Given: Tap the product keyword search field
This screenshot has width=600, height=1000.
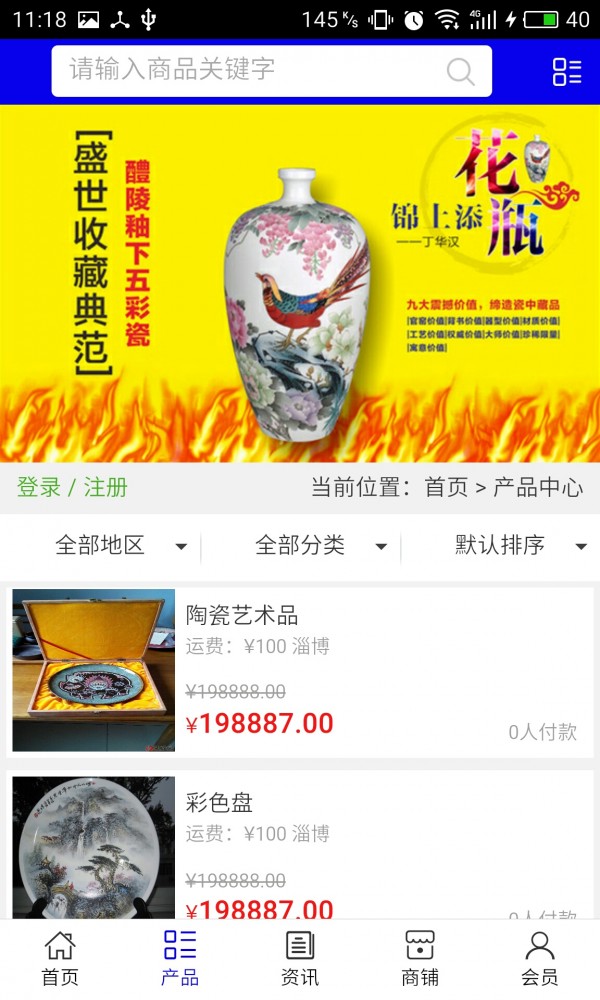Looking at the screenshot, I should pyautogui.click(x=250, y=71).
